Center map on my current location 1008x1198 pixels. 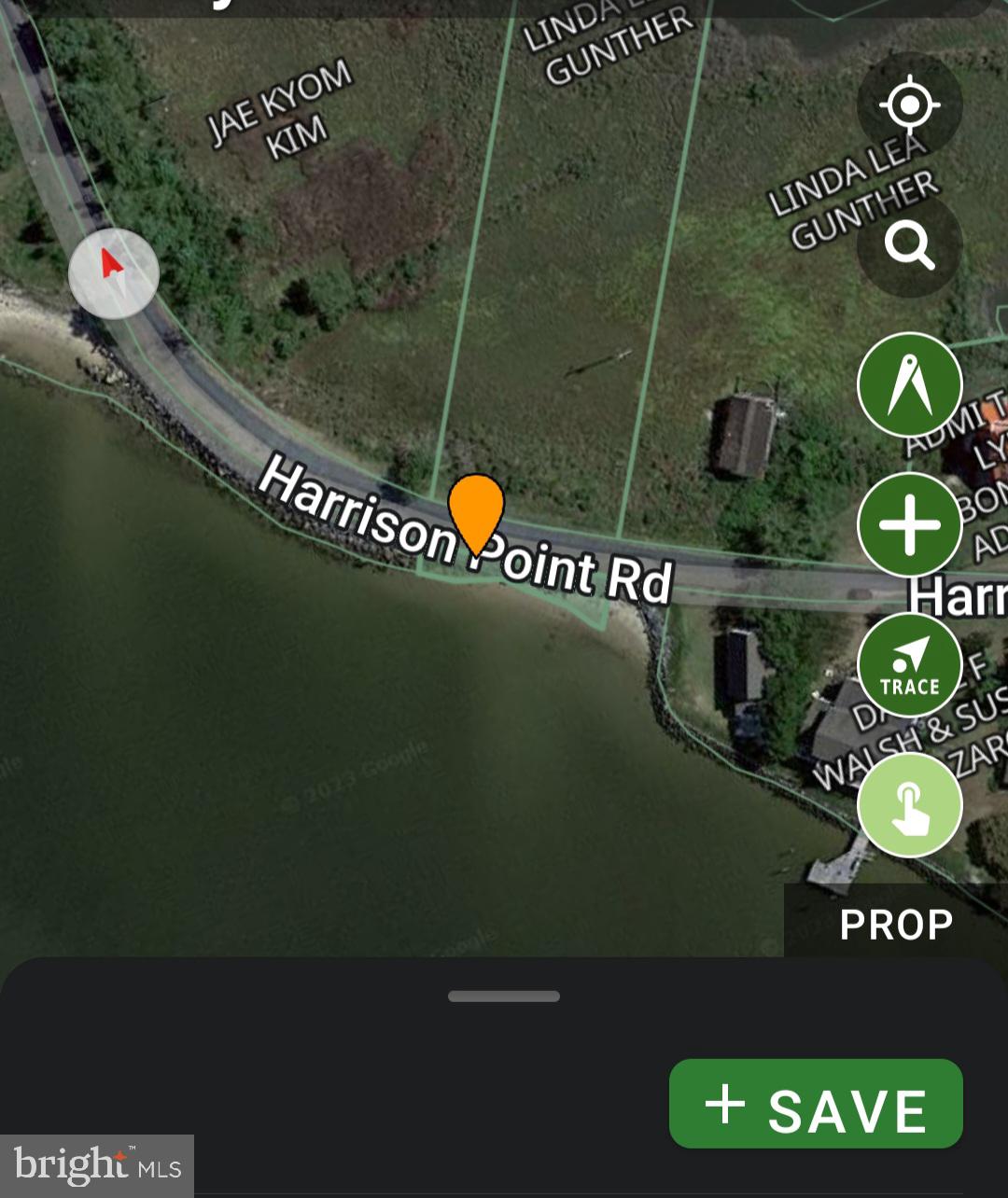click(909, 104)
